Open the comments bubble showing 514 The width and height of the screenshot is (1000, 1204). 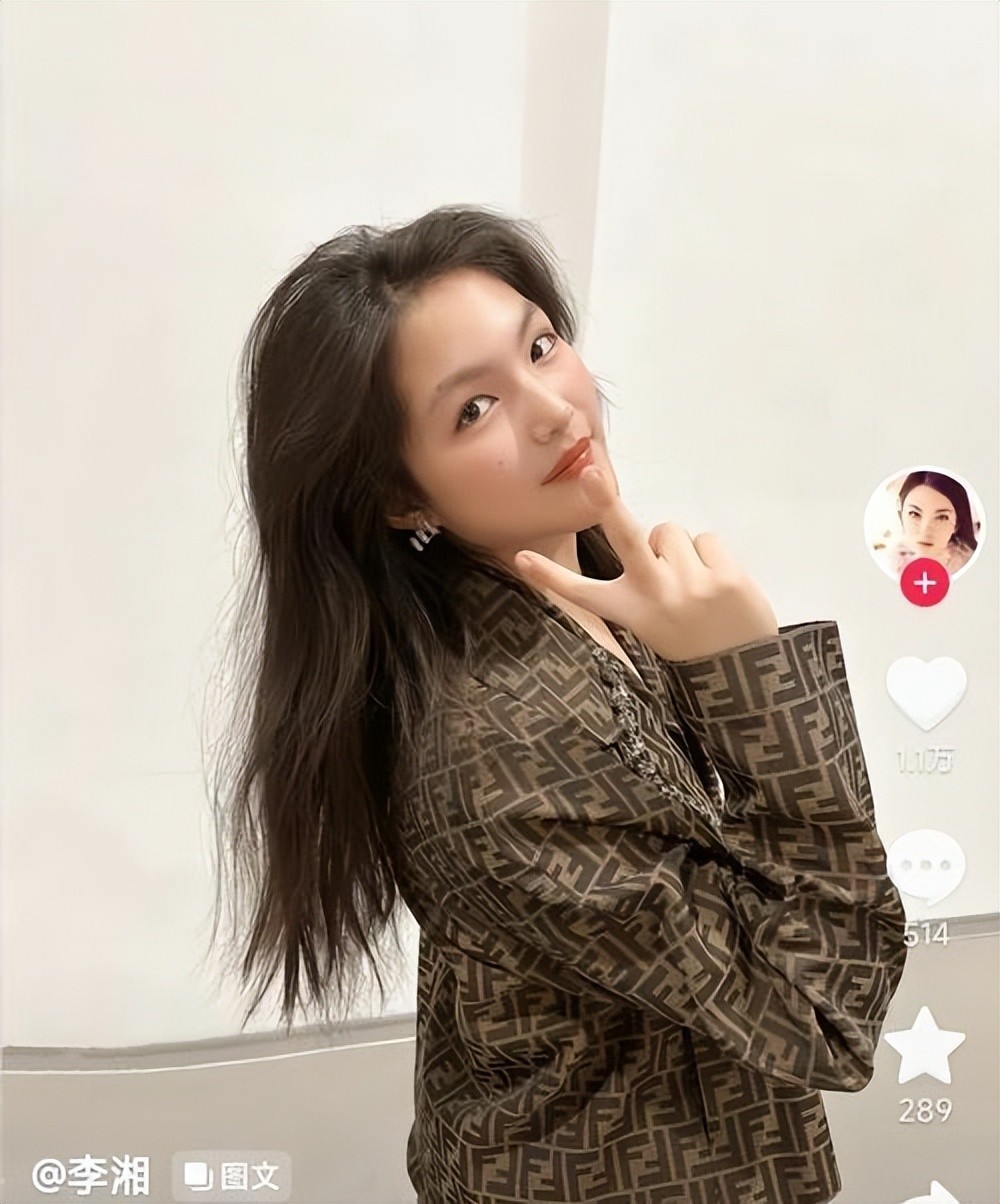click(x=926, y=868)
